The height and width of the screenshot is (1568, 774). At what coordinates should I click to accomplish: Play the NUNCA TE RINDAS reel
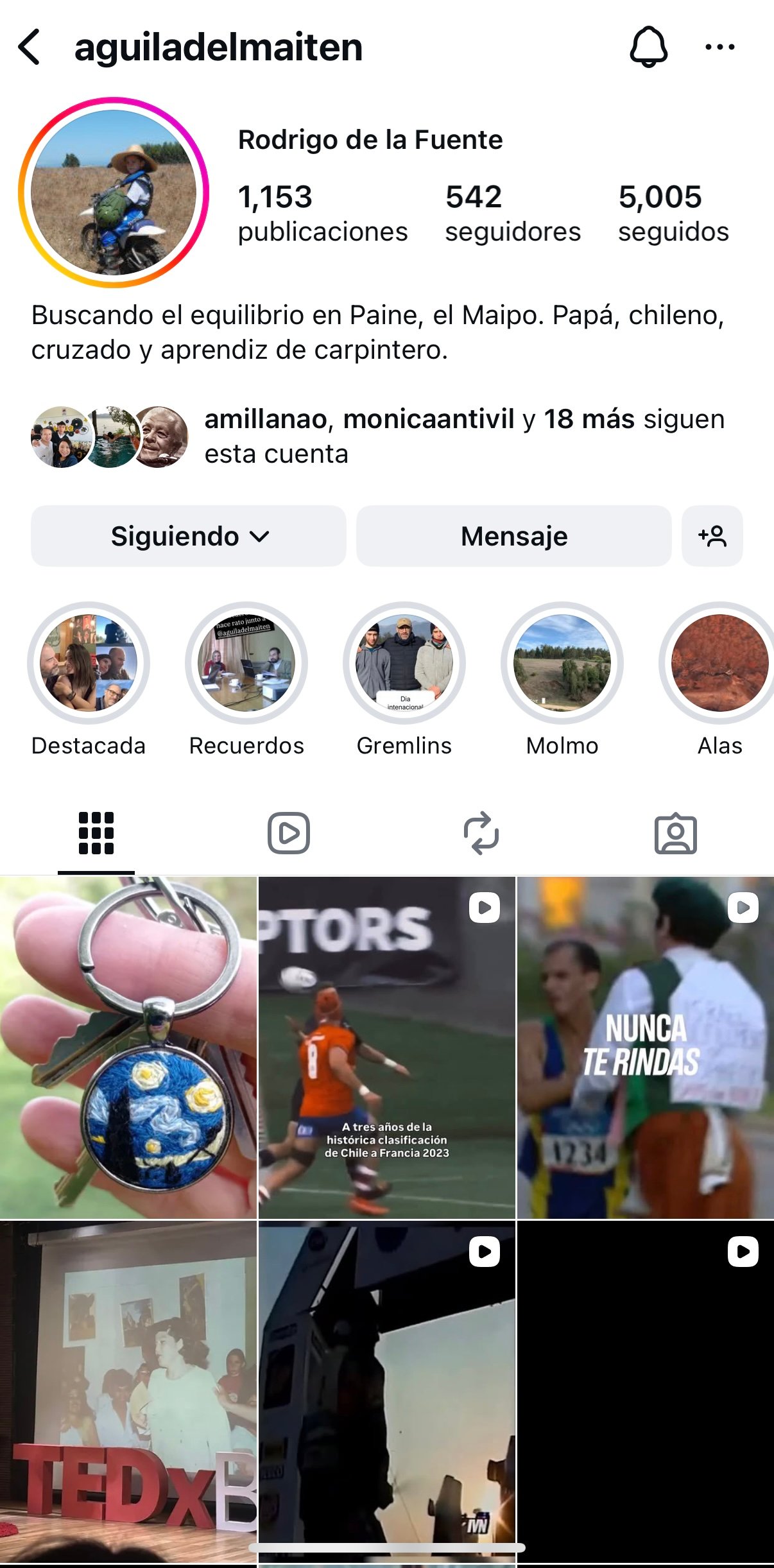pyautogui.click(x=646, y=1047)
